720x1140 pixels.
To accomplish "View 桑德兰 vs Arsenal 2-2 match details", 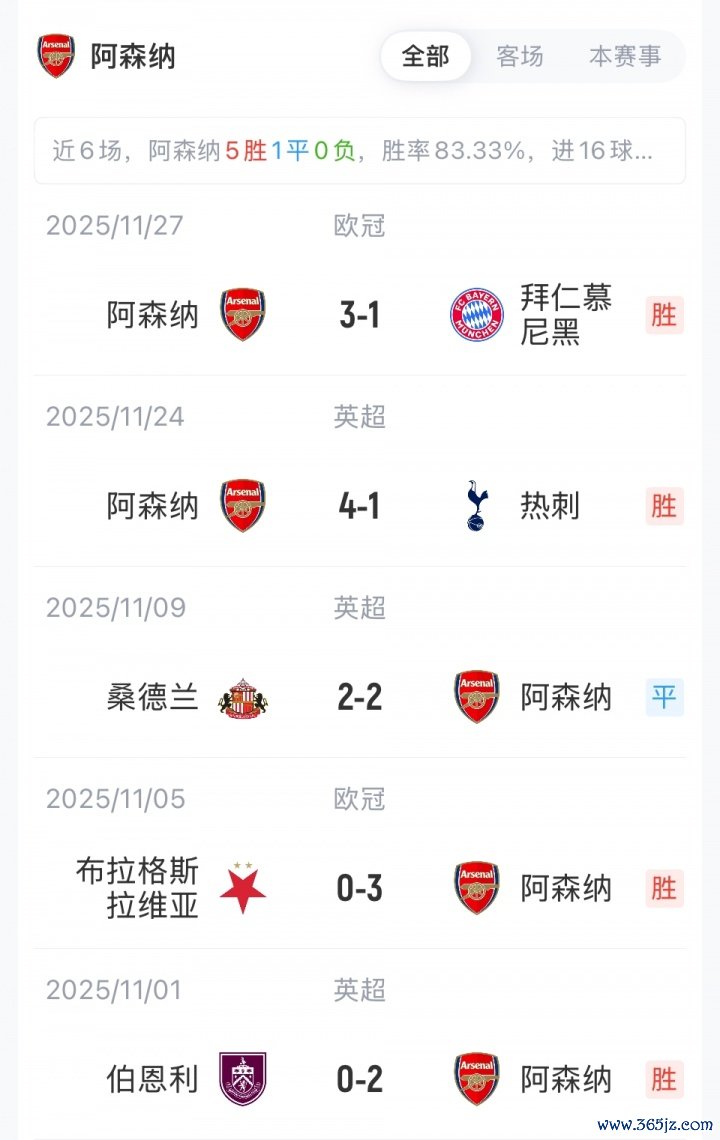I will point(360,697).
